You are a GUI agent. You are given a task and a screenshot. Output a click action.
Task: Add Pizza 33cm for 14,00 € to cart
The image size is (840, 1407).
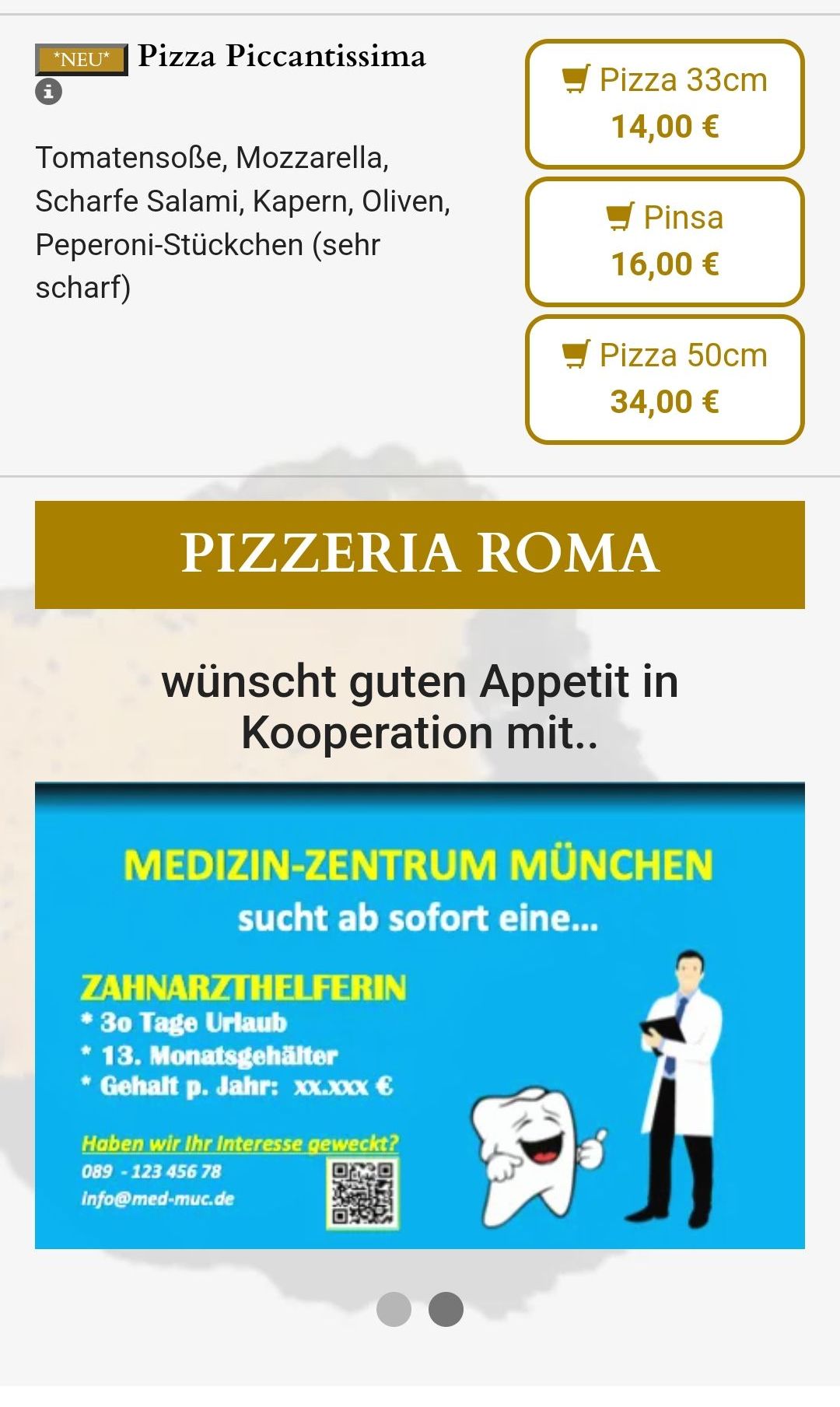click(665, 104)
